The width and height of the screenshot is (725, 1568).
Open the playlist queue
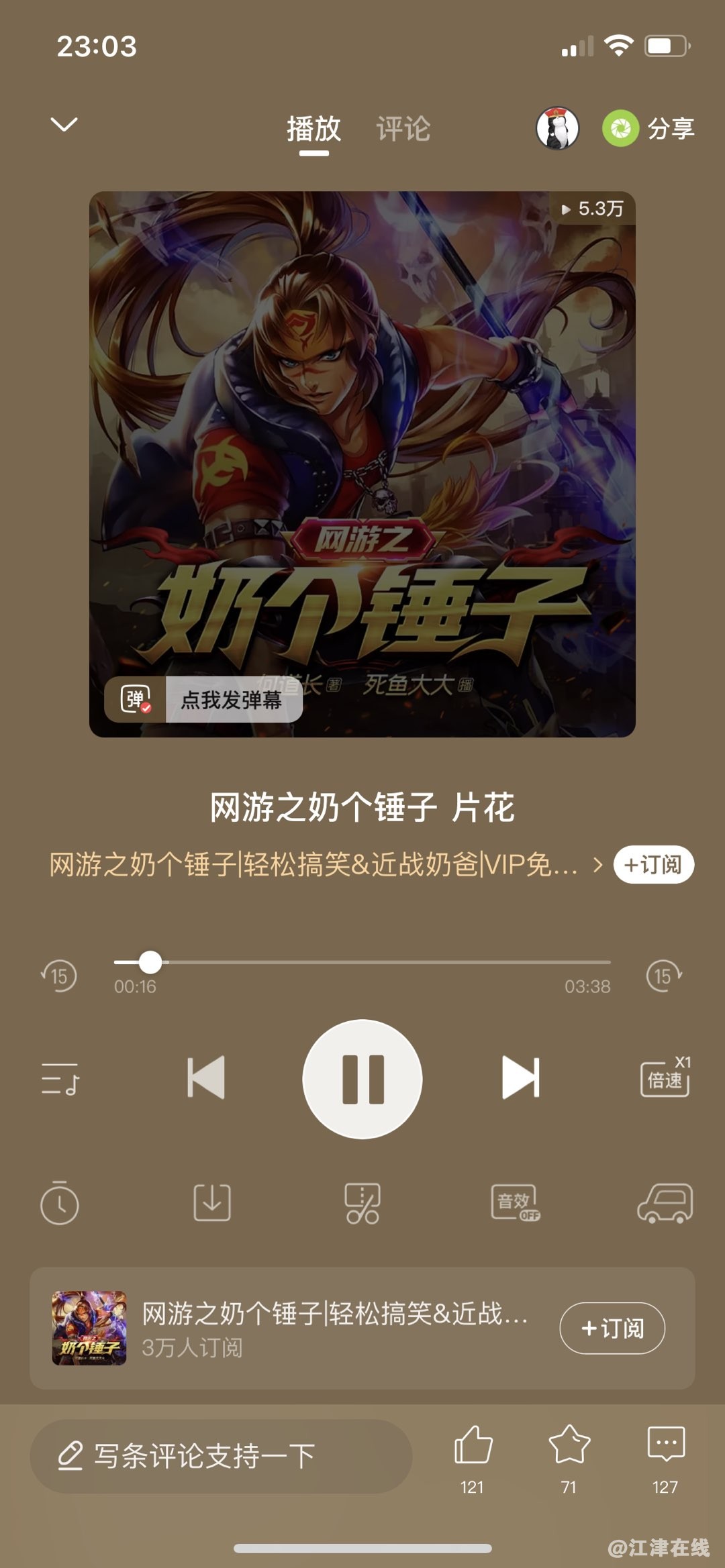tap(60, 1079)
